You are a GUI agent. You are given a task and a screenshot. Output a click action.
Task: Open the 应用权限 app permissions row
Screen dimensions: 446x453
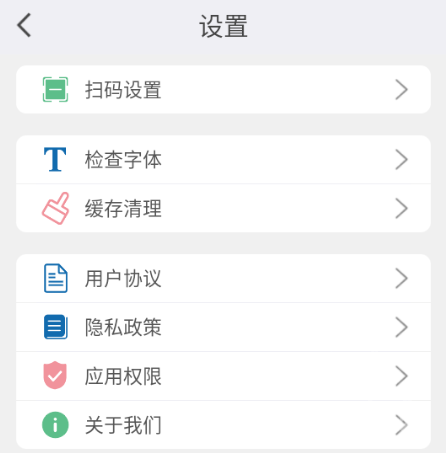[223, 376]
